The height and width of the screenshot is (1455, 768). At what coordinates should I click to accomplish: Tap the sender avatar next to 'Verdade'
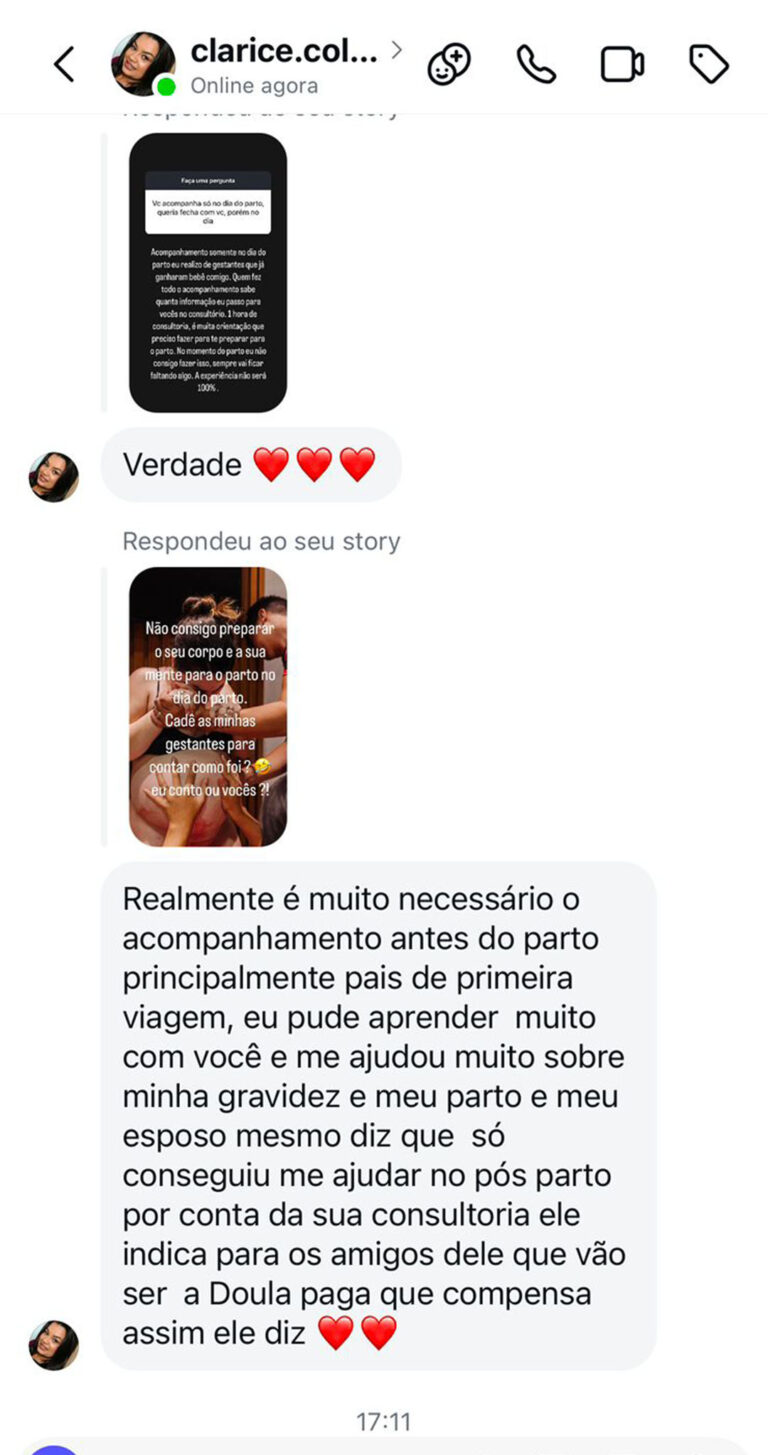pos(53,477)
